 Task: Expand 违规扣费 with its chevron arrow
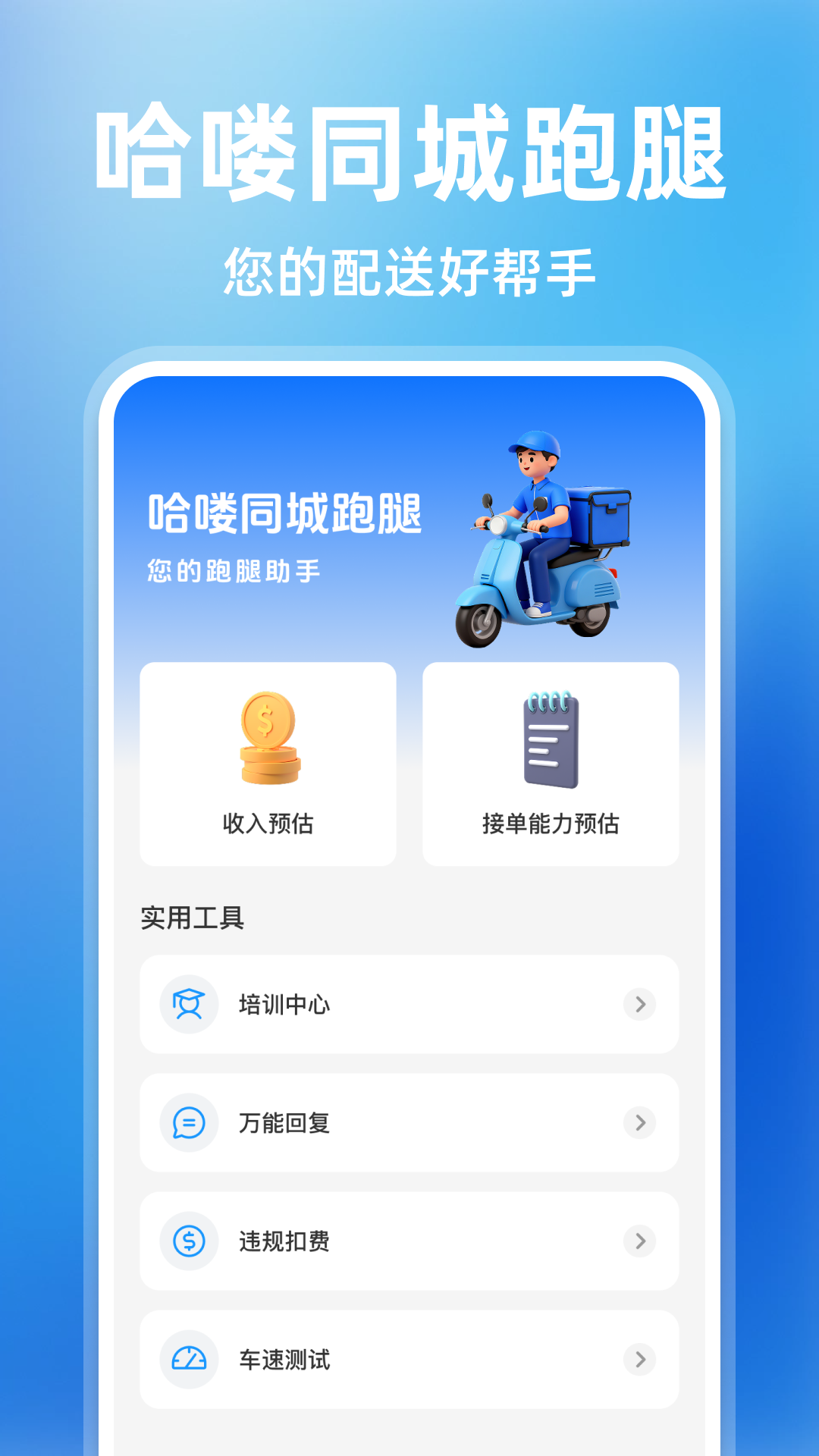(x=641, y=1241)
